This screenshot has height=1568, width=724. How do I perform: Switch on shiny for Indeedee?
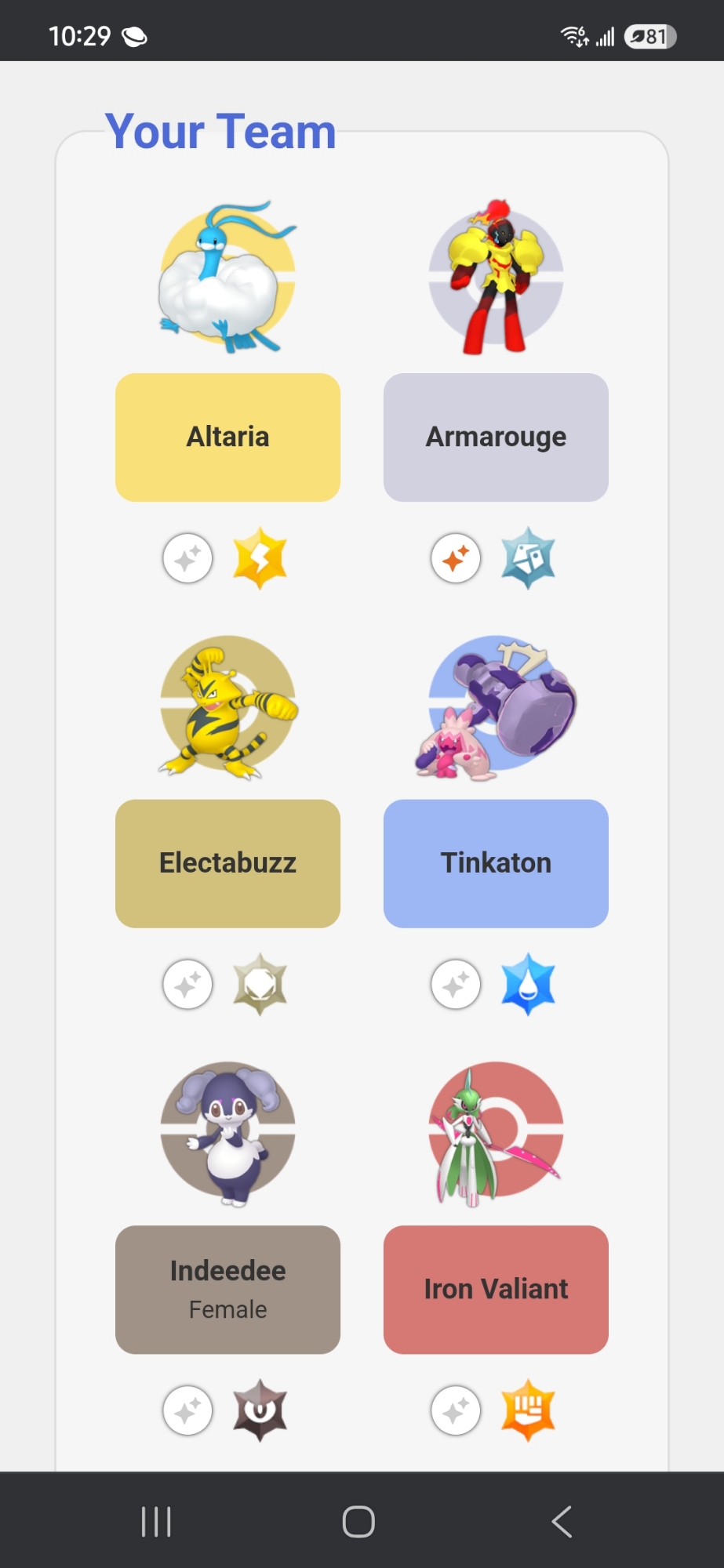[187, 1411]
